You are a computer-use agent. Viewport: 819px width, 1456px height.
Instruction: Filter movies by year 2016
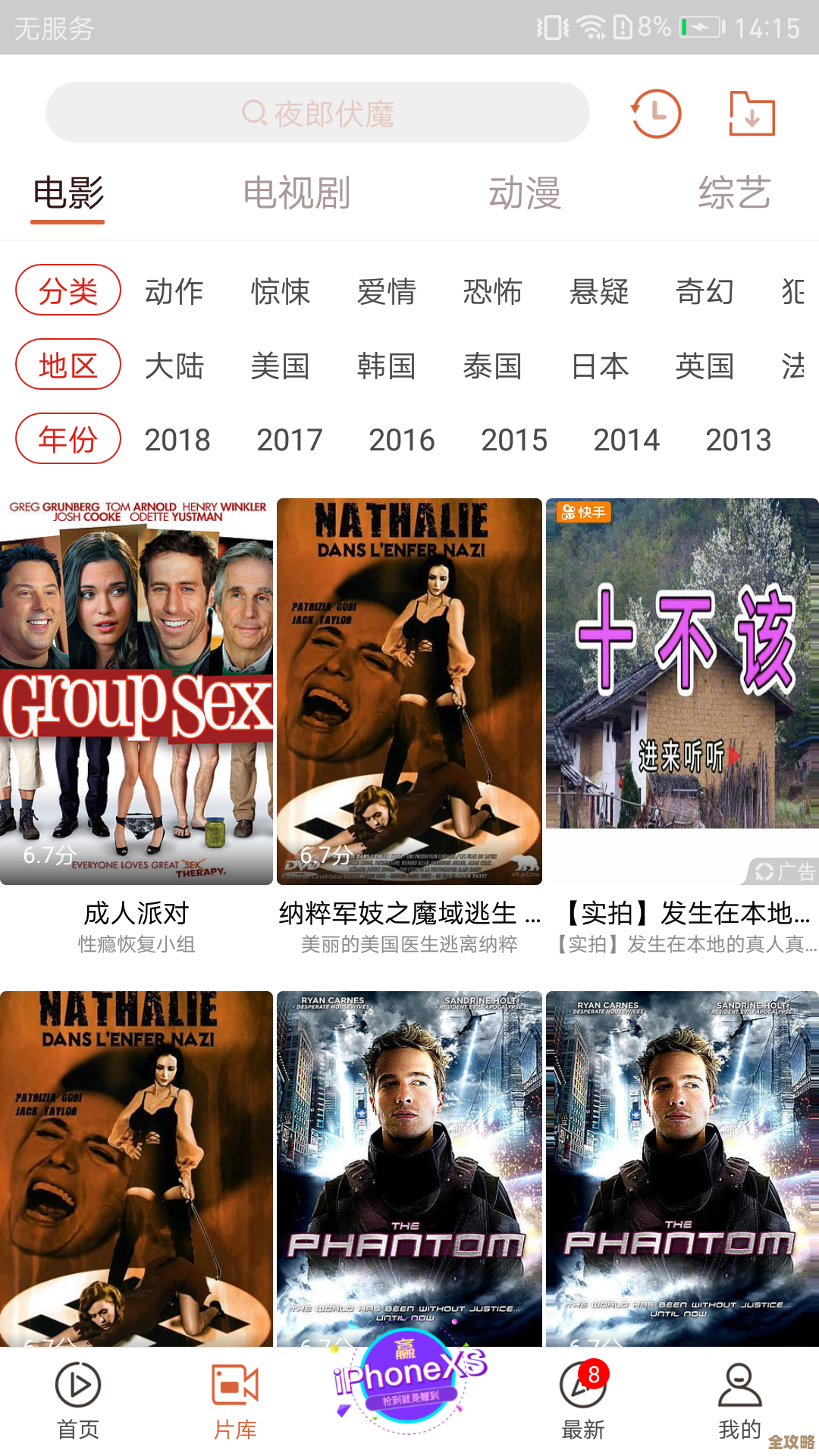[403, 440]
